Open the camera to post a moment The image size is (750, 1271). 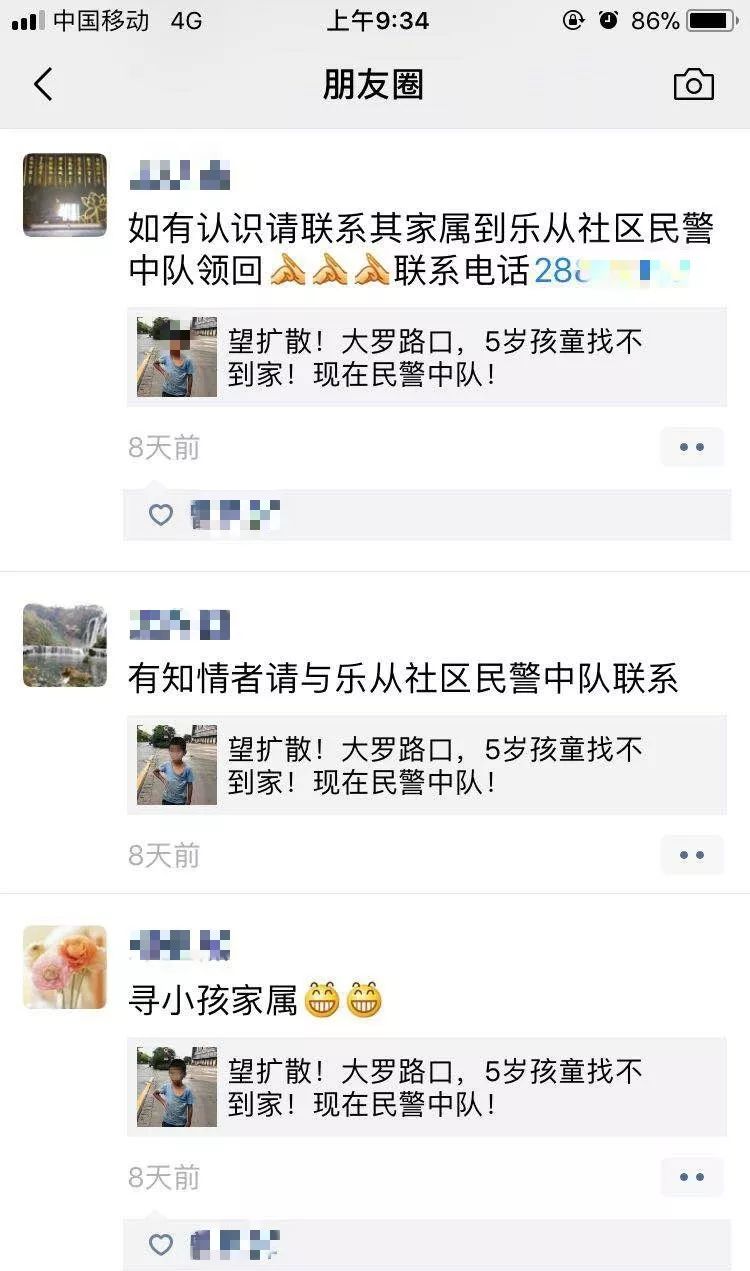pos(693,85)
